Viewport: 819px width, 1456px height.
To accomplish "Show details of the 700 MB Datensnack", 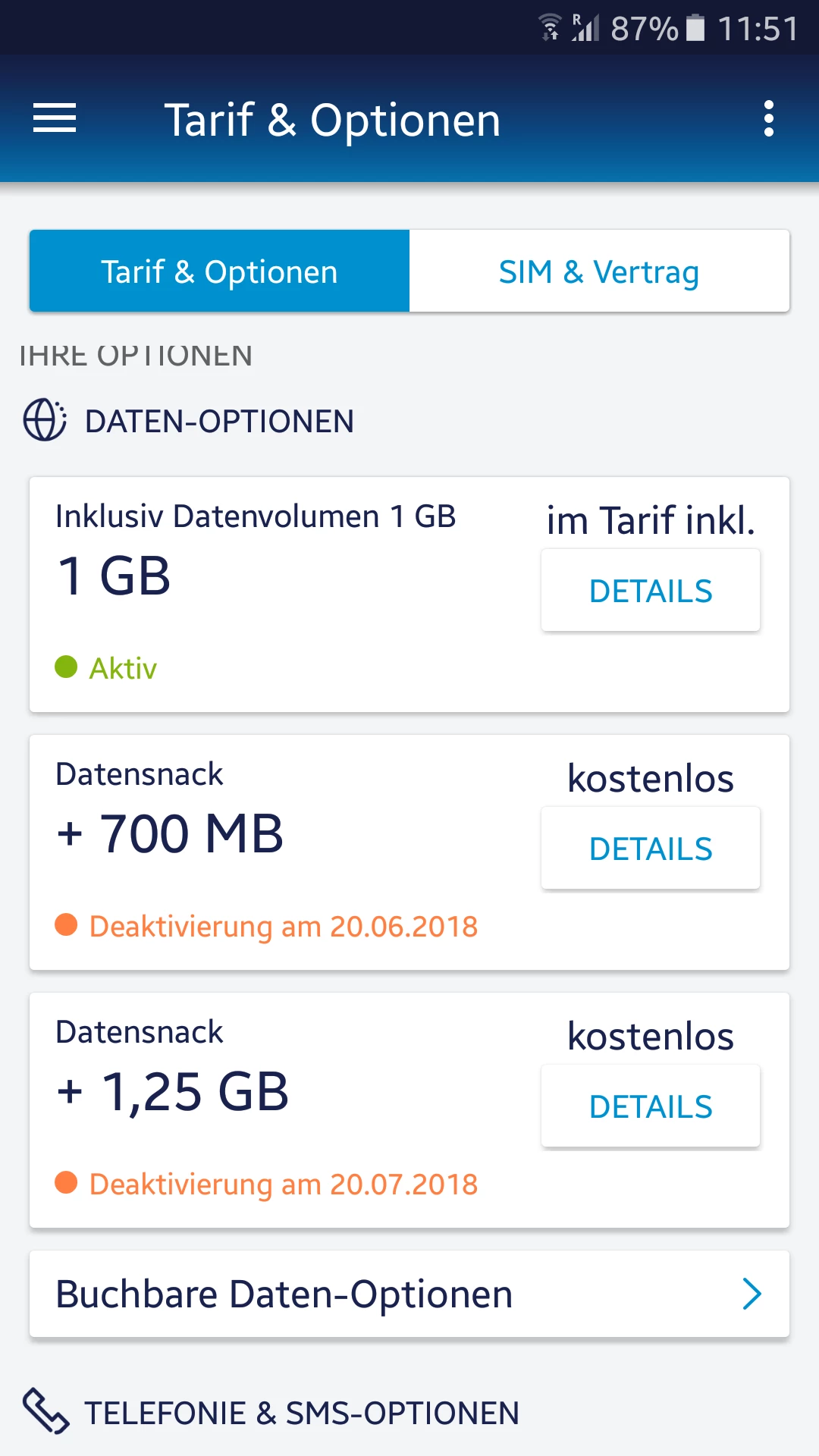I will pyautogui.click(x=651, y=849).
